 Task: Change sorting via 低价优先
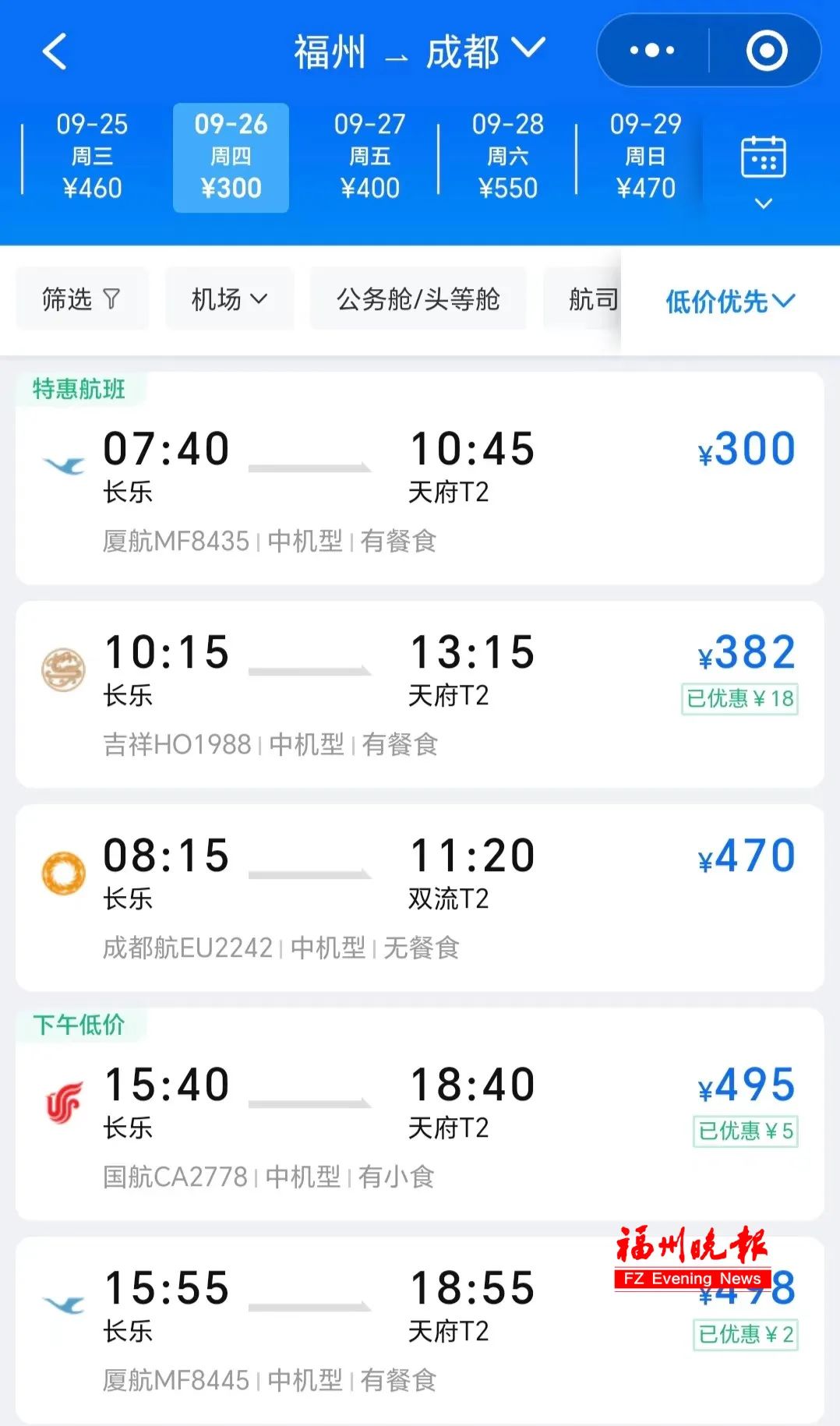730,301
